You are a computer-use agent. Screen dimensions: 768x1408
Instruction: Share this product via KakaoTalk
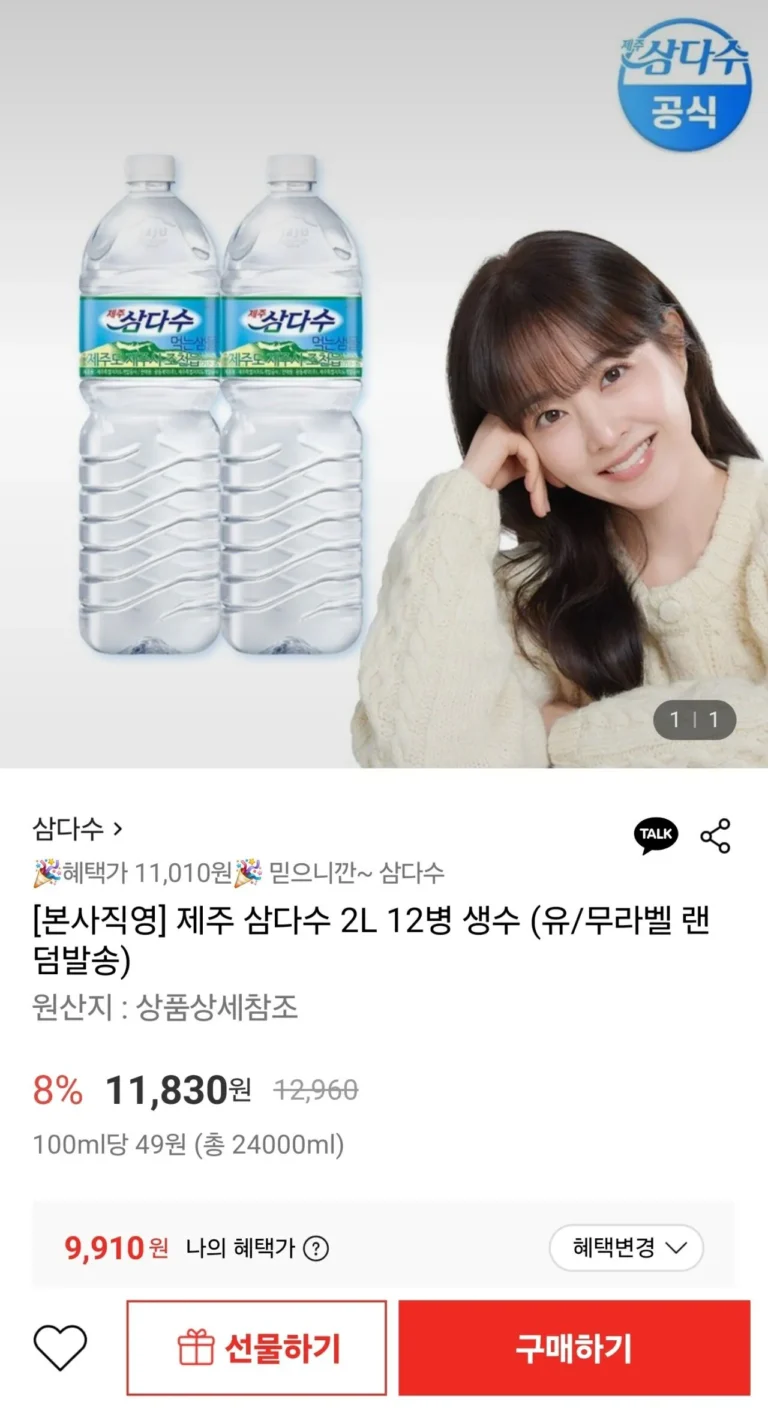656,835
